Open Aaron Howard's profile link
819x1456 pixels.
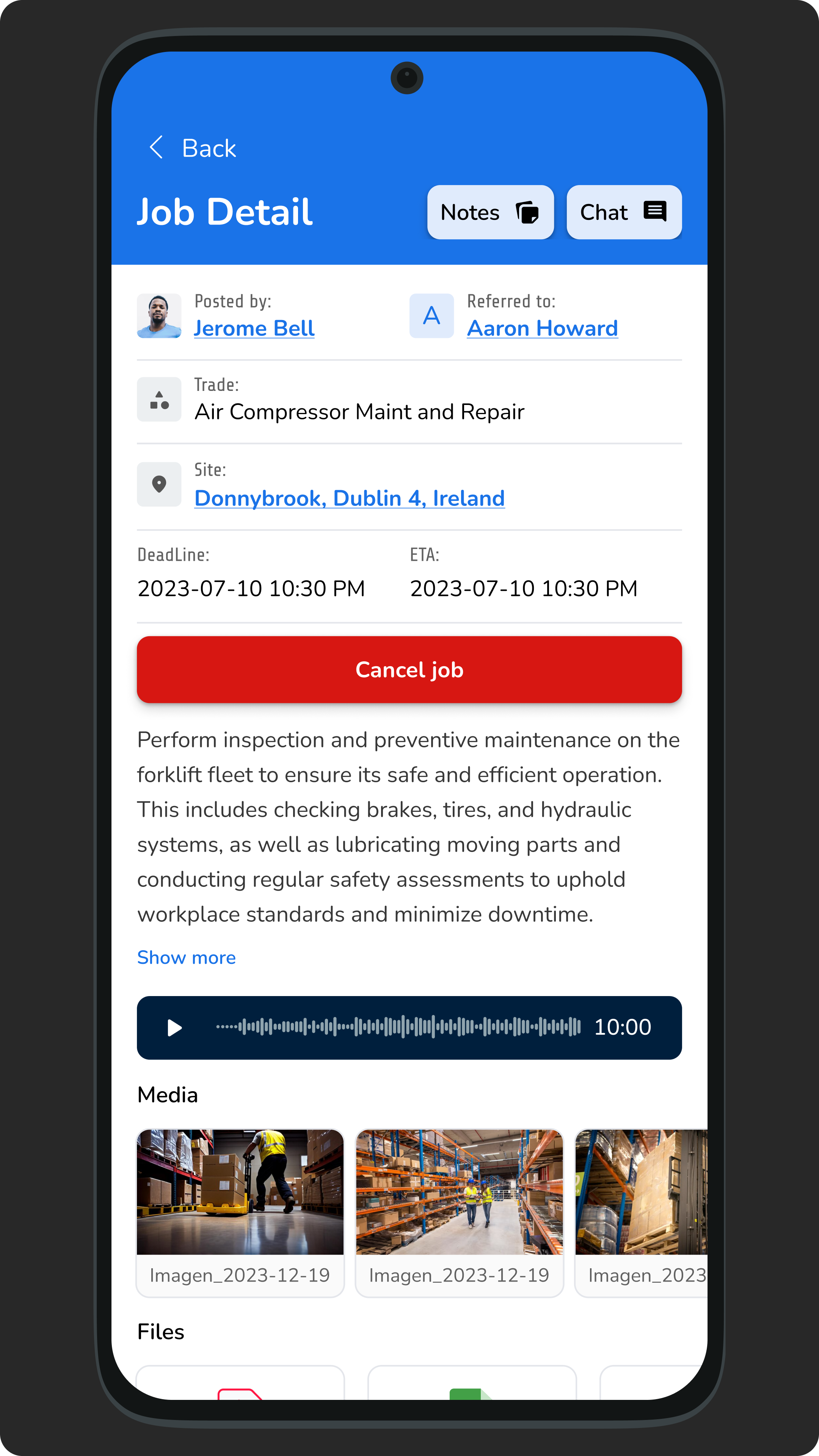point(543,328)
